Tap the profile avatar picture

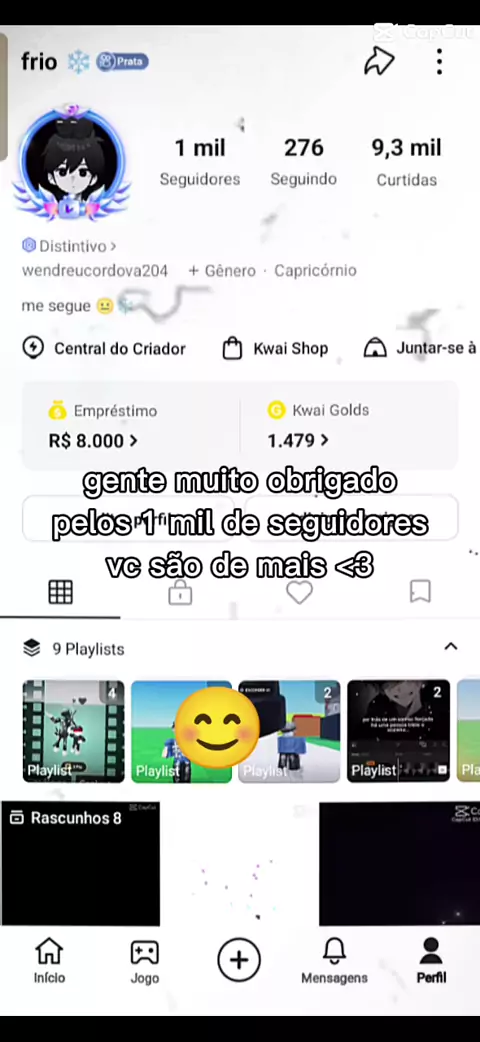[72, 163]
